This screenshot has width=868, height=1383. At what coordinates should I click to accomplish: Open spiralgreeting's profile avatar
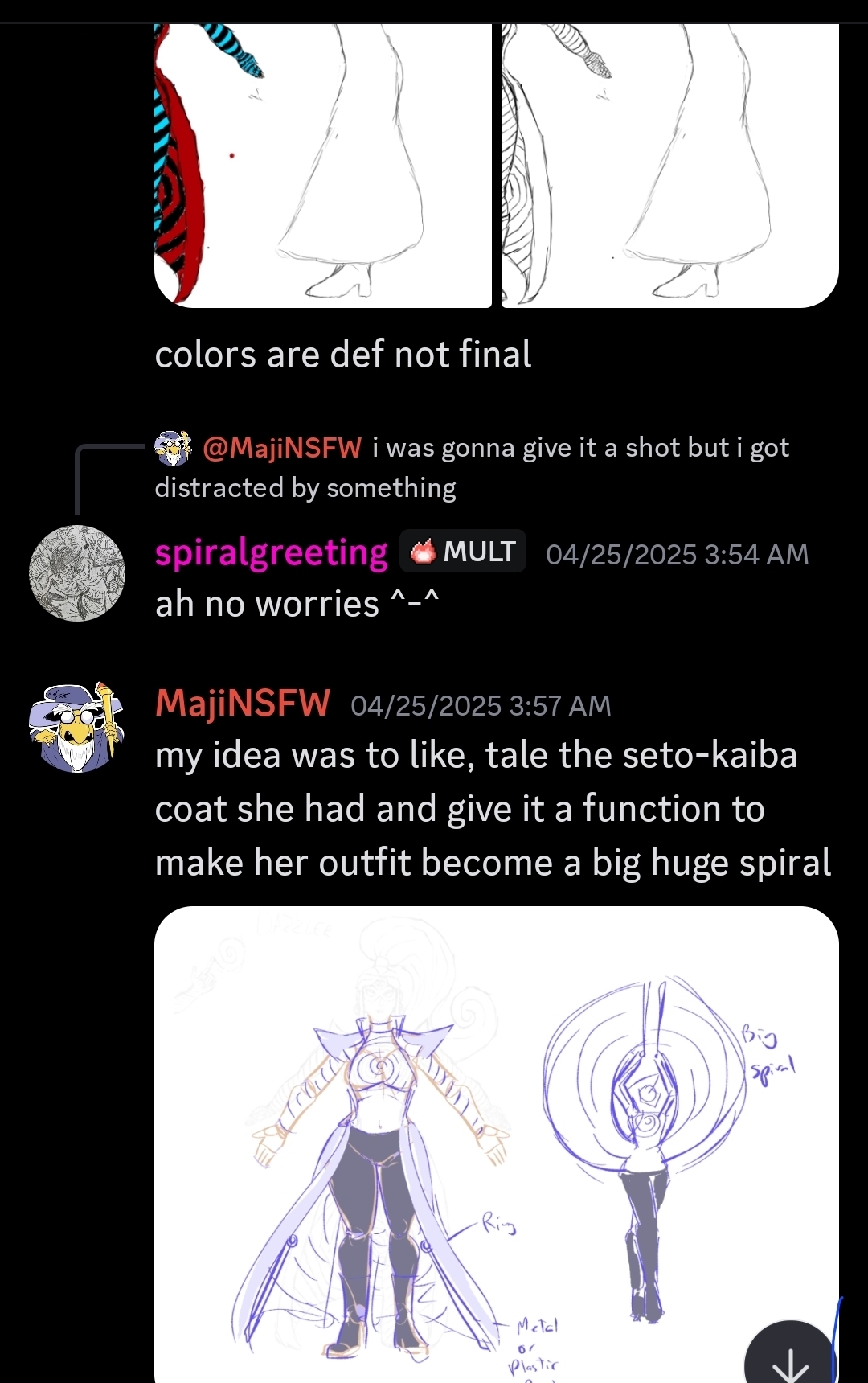77,573
